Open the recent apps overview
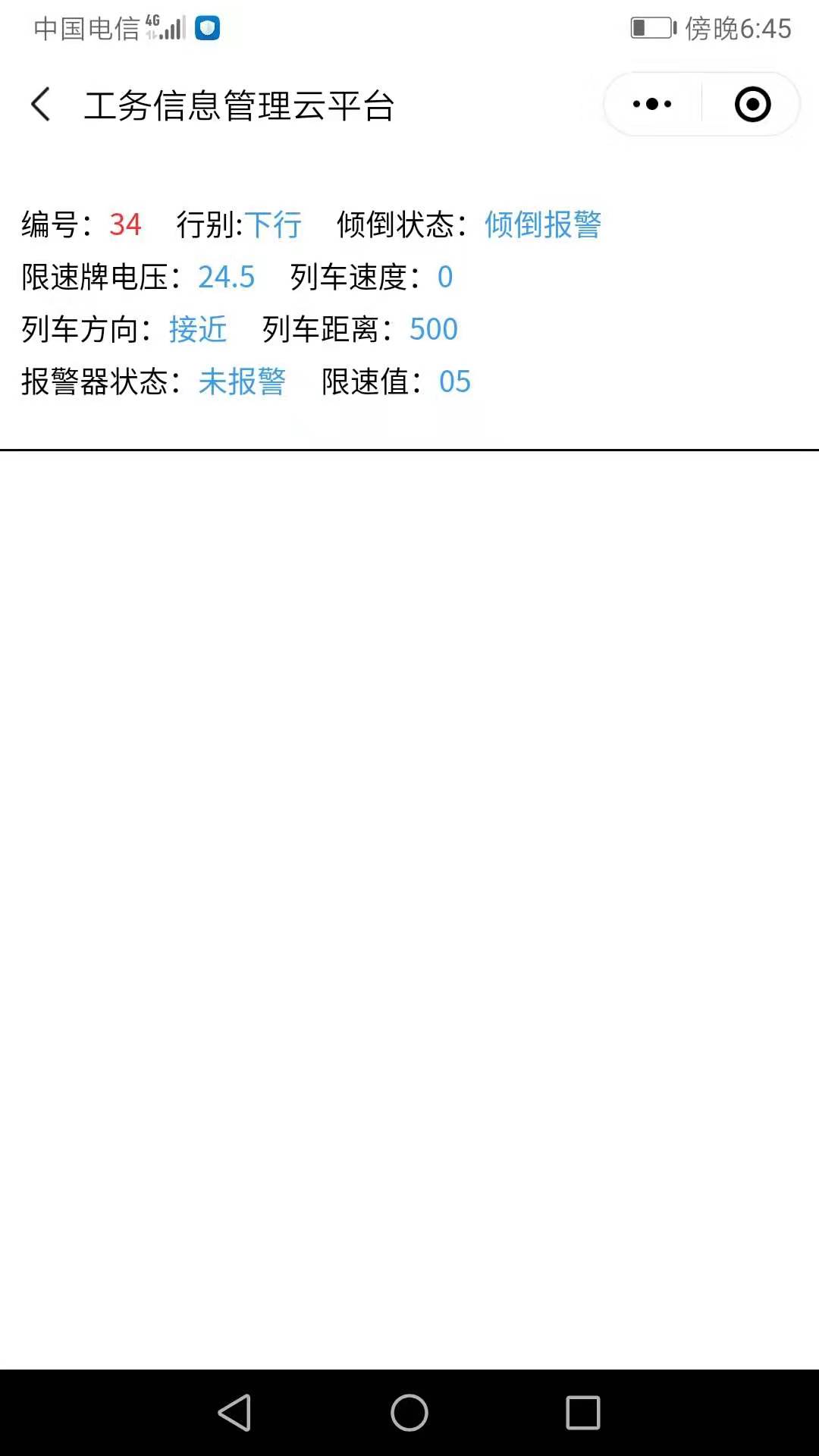This screenshot has height=1456, width=819. click(583, 1413)
